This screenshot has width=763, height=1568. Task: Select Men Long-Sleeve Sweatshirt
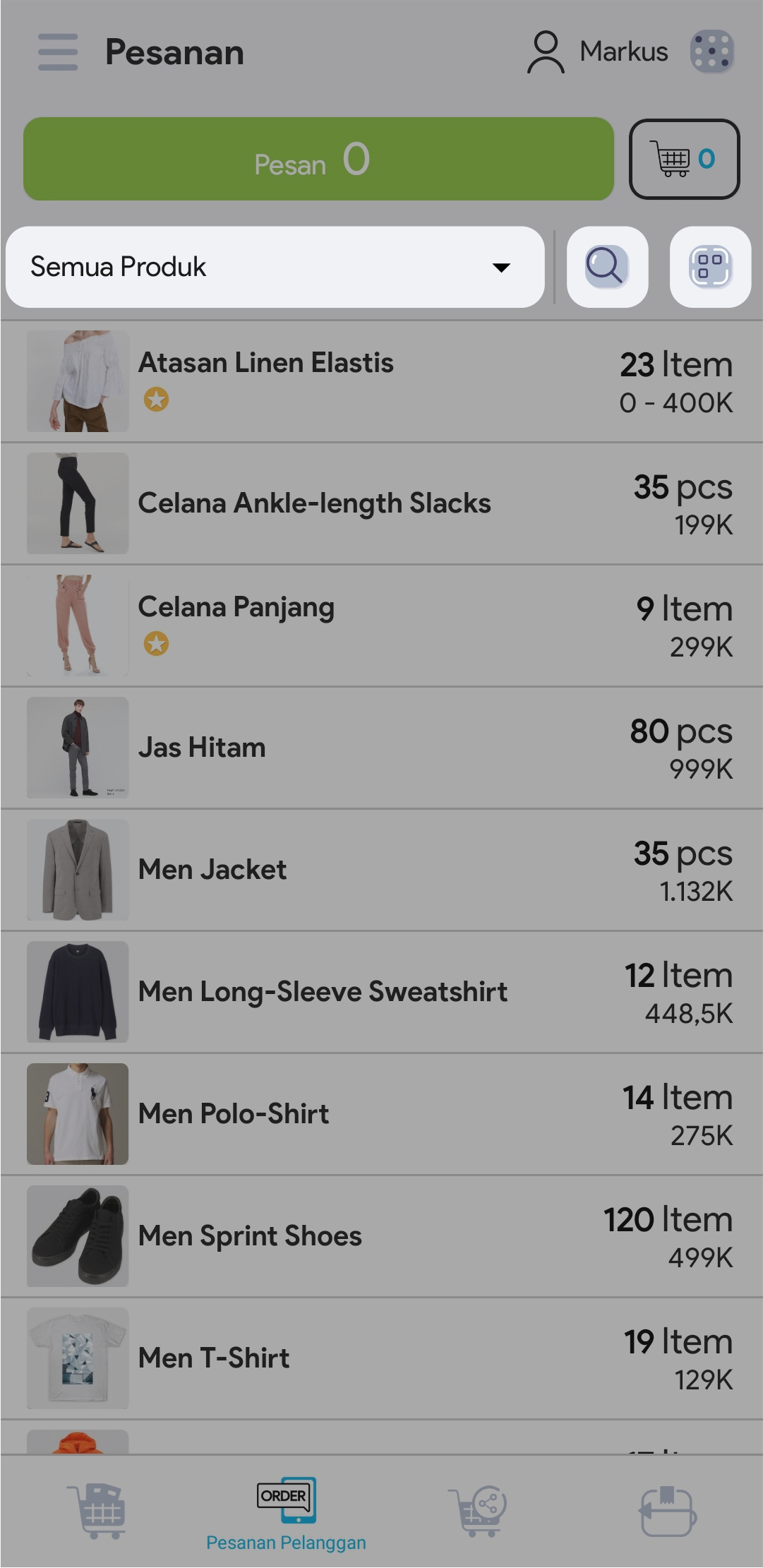pos(381,992)
